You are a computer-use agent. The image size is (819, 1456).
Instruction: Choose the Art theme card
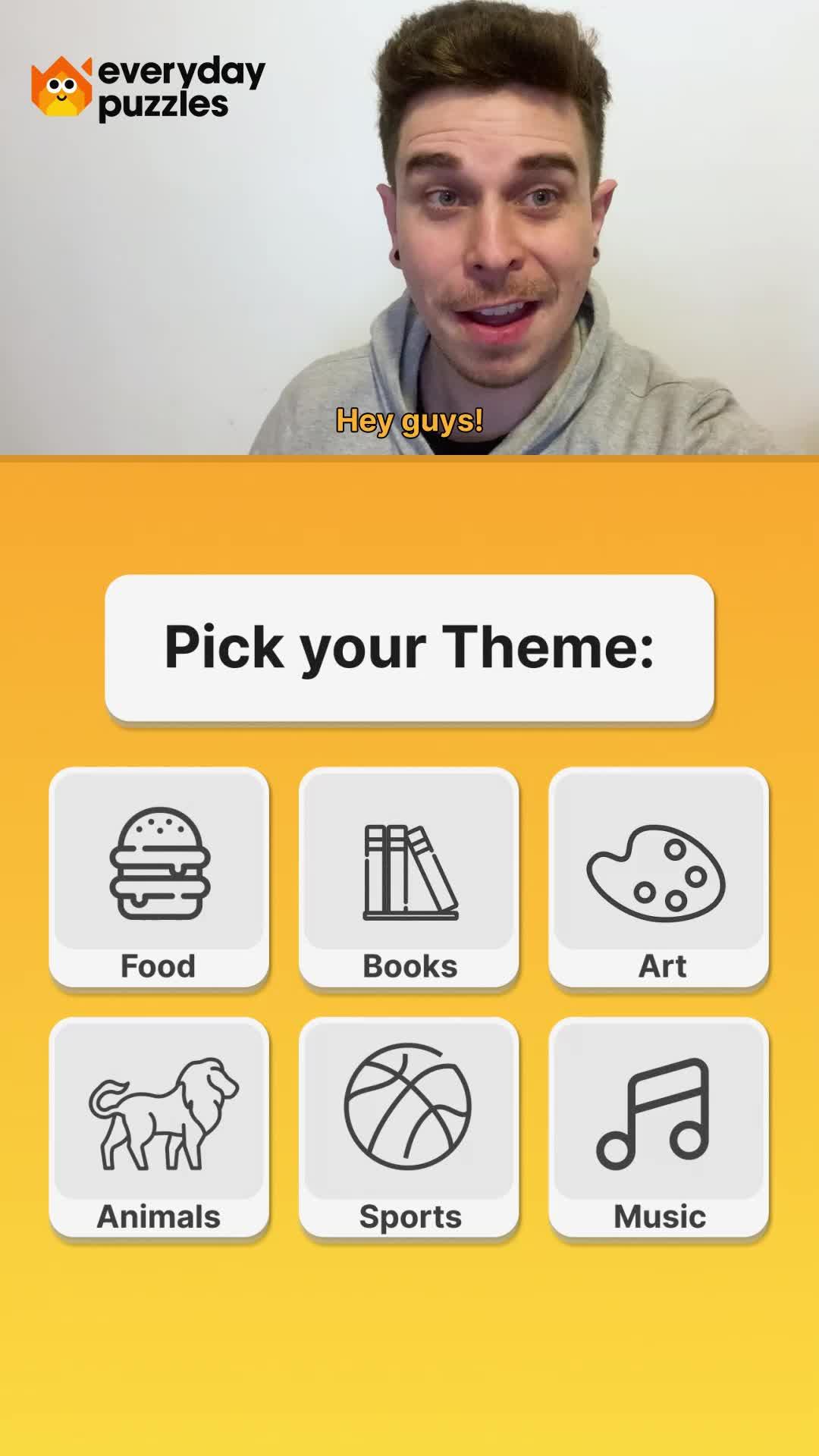660,876
